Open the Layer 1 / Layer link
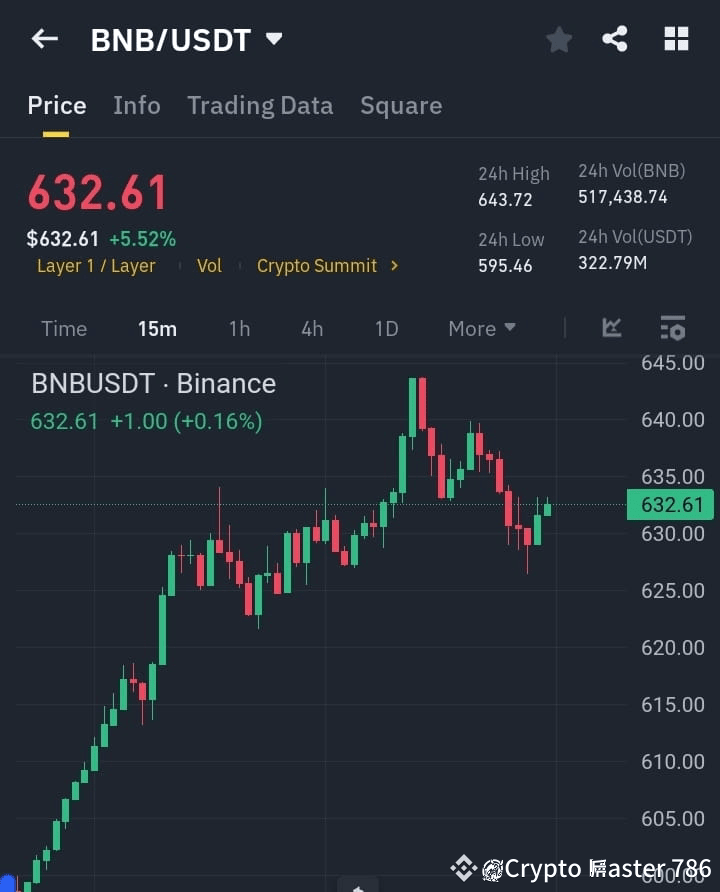The height and width of the screenshot is (892, 720). point(96,266)
